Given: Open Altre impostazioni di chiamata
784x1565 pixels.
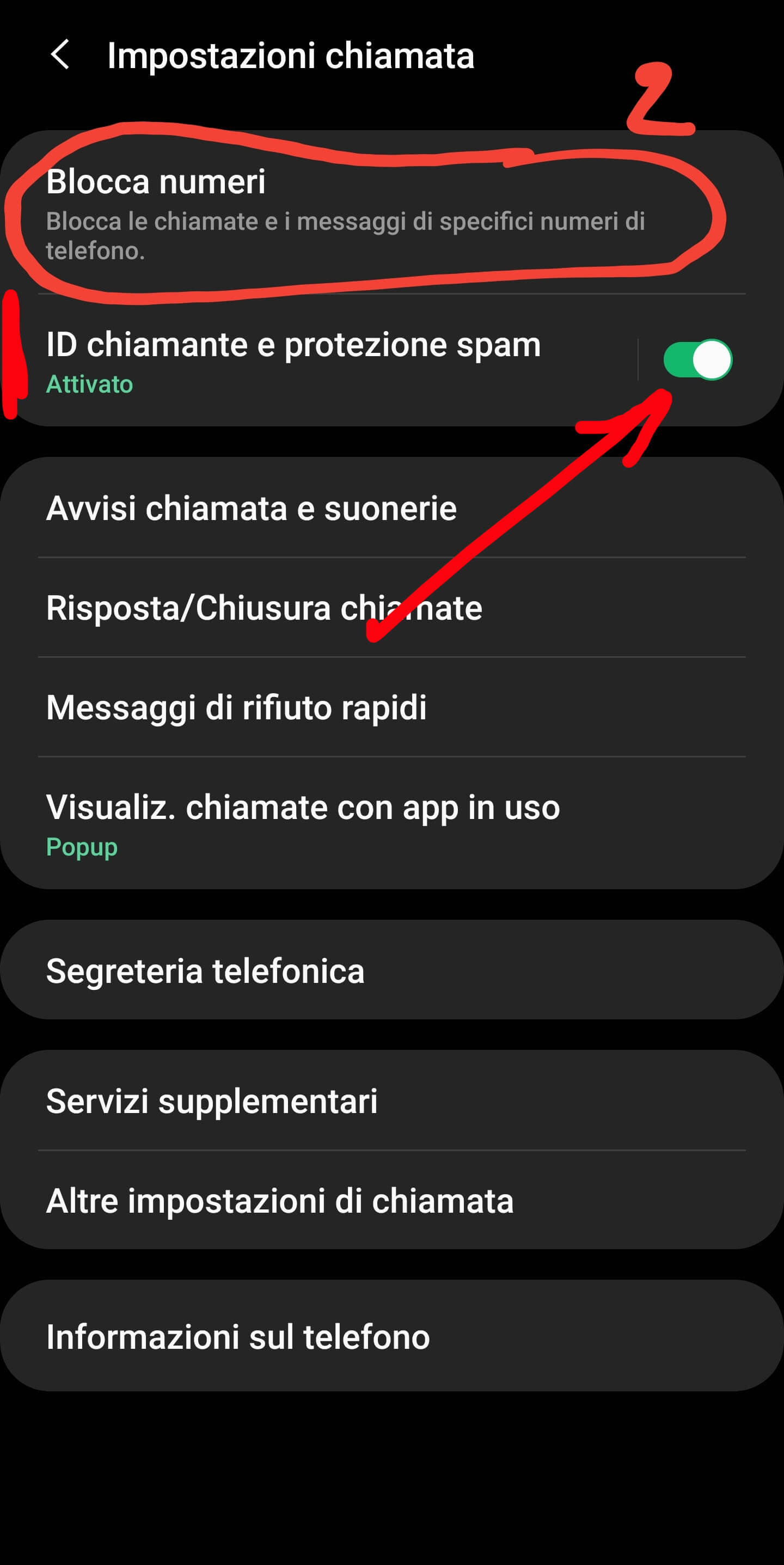Looking at the screenshot, I should click(x=280, y=1200).
